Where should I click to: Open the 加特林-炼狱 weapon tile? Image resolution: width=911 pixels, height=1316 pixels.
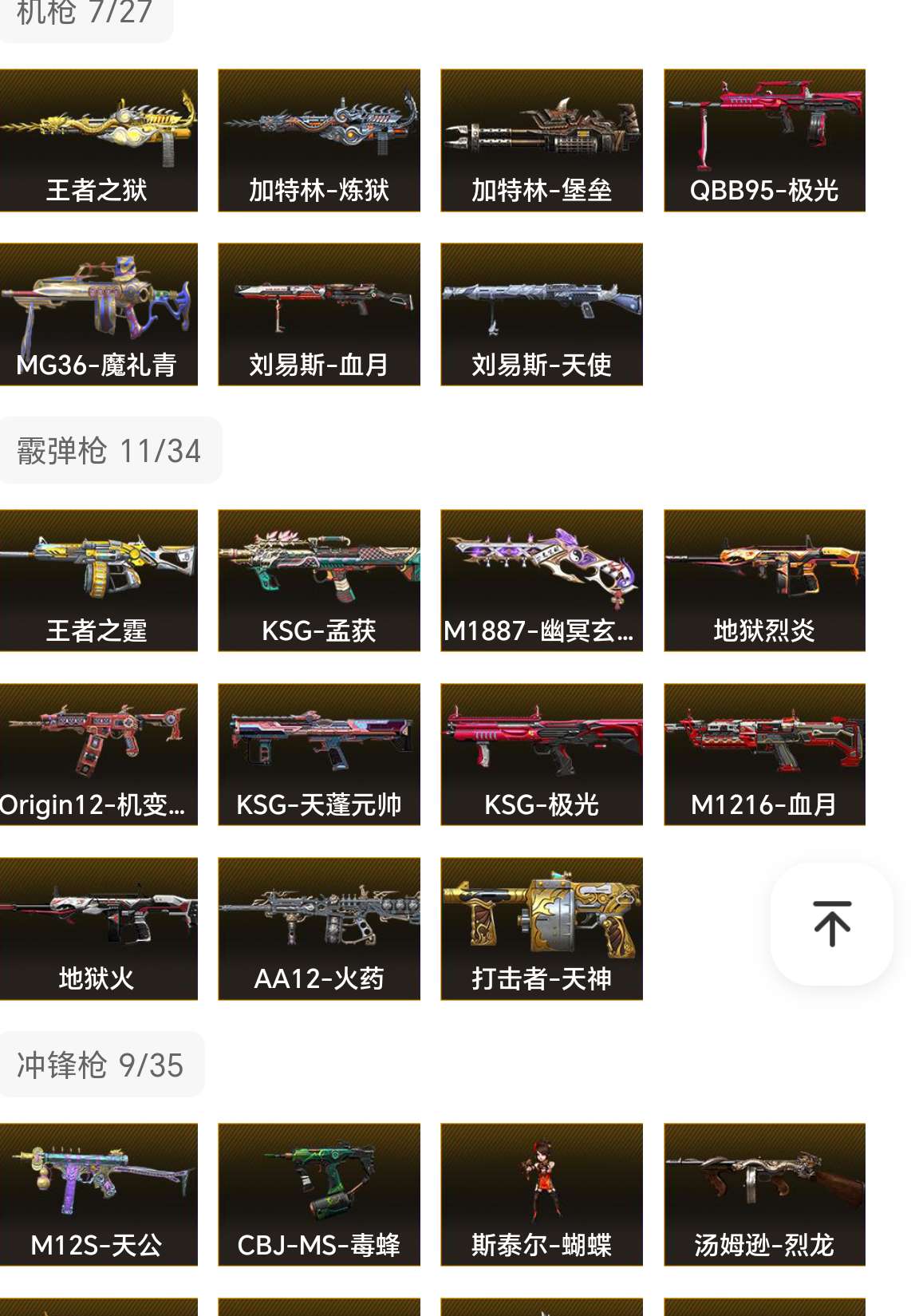coord(319,140)
